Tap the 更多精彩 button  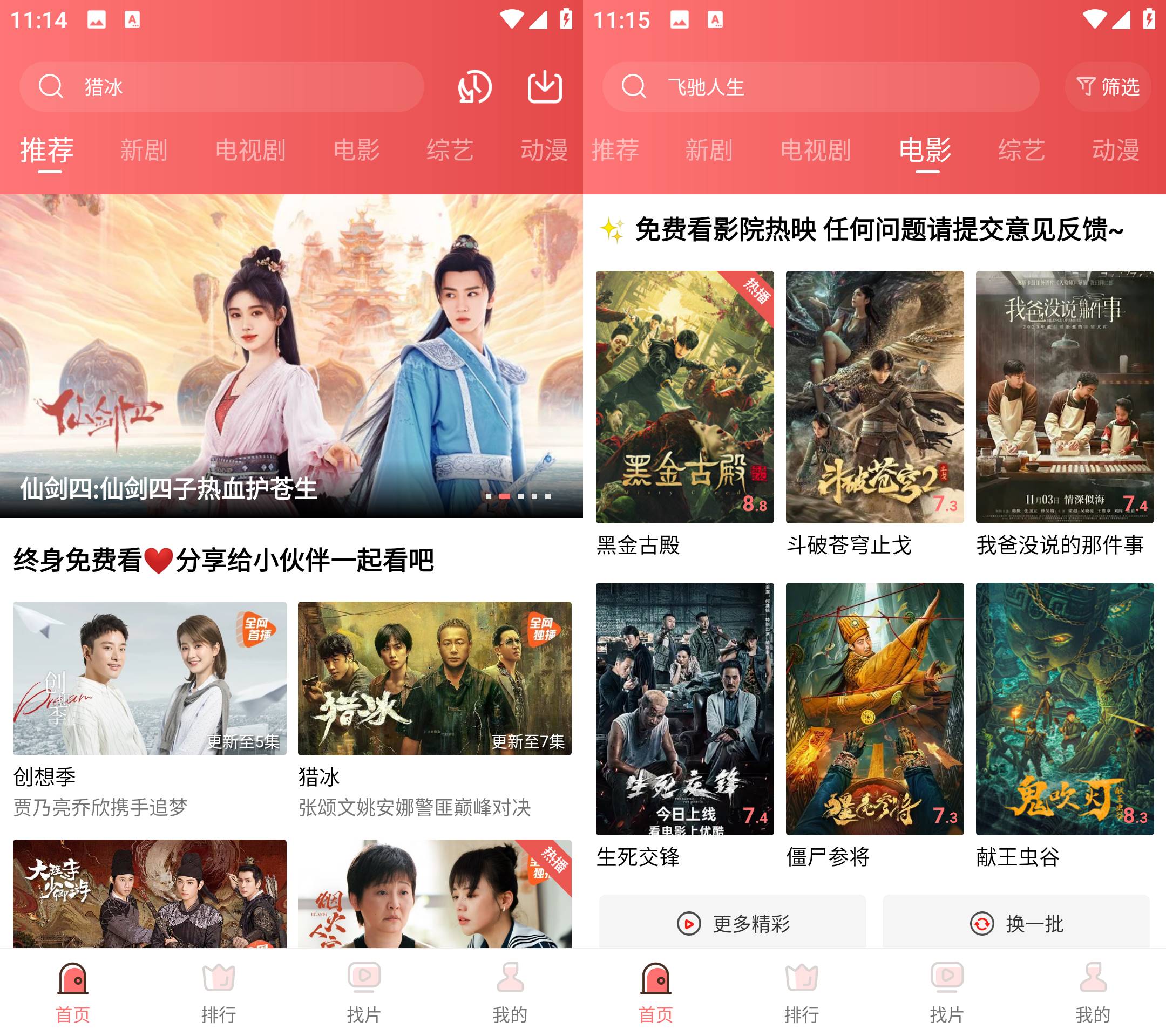pyautogui.click(x=733, y=923)
